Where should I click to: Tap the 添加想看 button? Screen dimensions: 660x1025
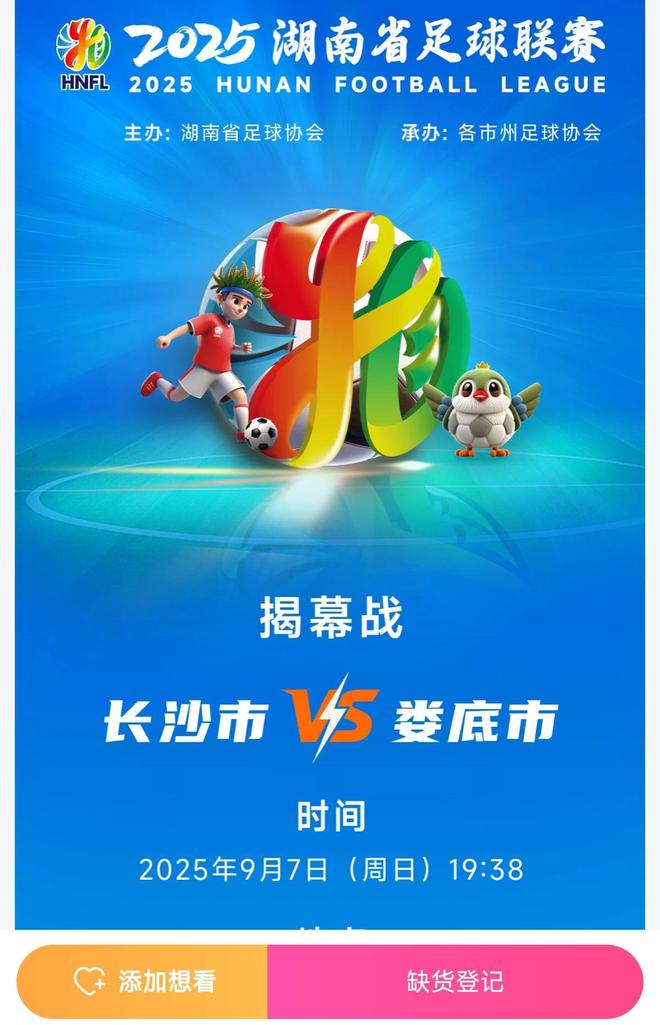pyautogui.click(x=143, y=981)
